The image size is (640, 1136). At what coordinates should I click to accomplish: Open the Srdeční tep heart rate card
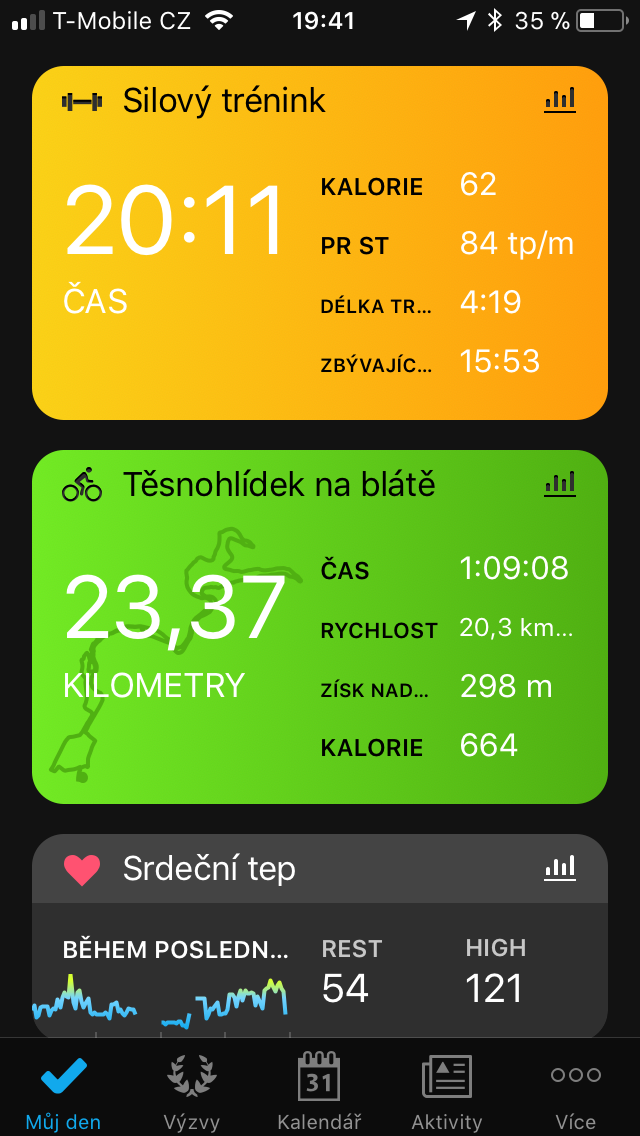pos(320,936)
